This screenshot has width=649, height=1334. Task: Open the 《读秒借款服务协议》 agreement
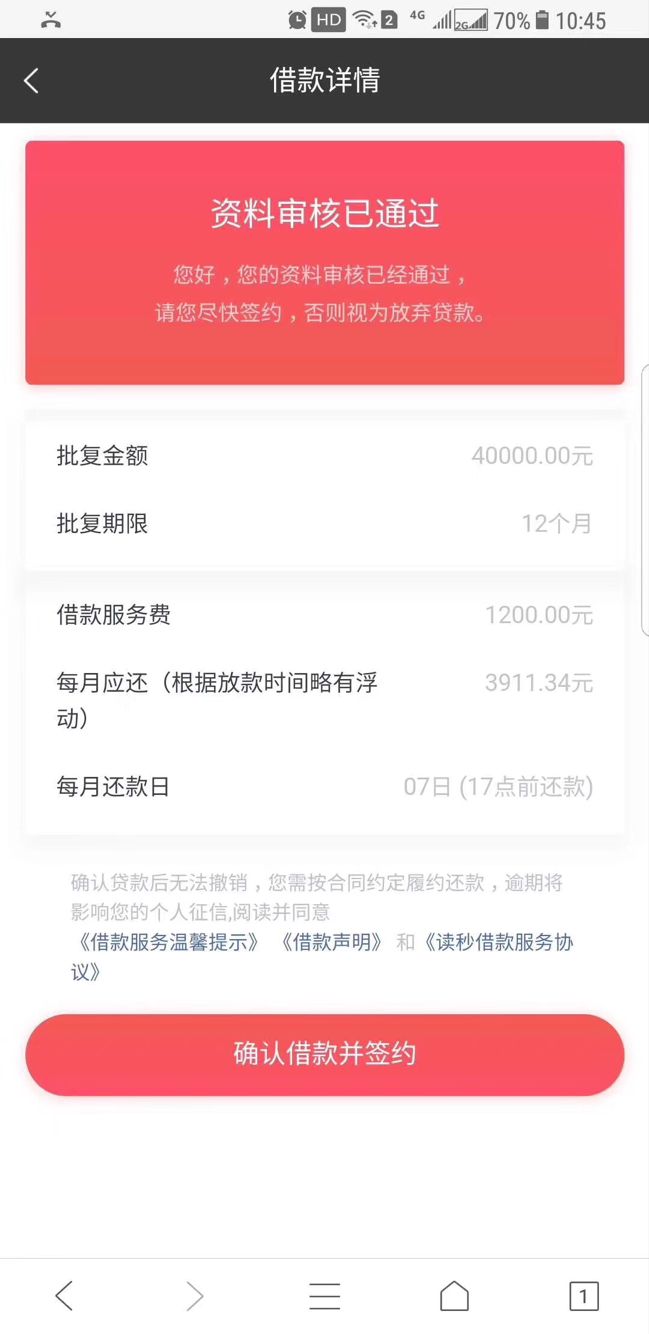click(498, 942)
